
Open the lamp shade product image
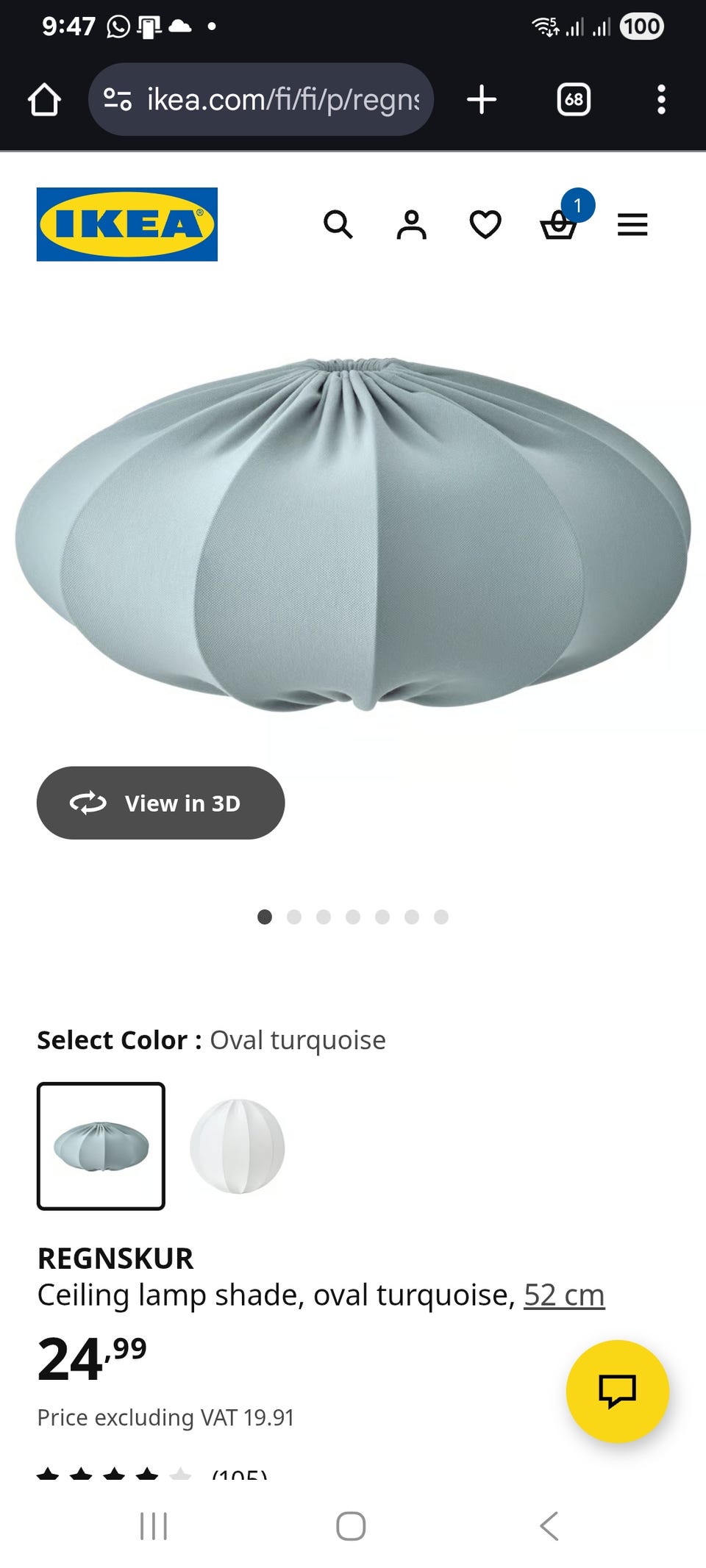(x=353, y=534)
